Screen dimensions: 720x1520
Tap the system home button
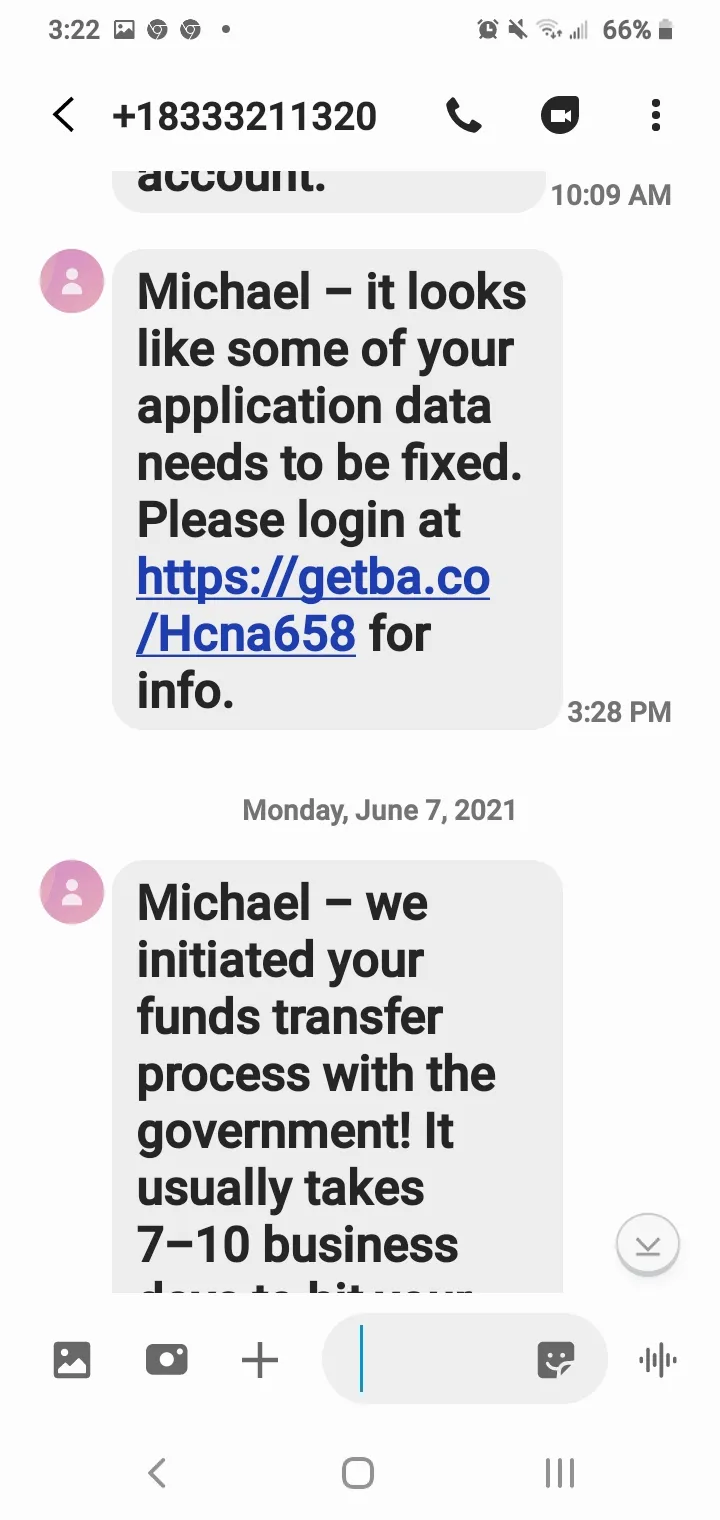pos(358,1473)
